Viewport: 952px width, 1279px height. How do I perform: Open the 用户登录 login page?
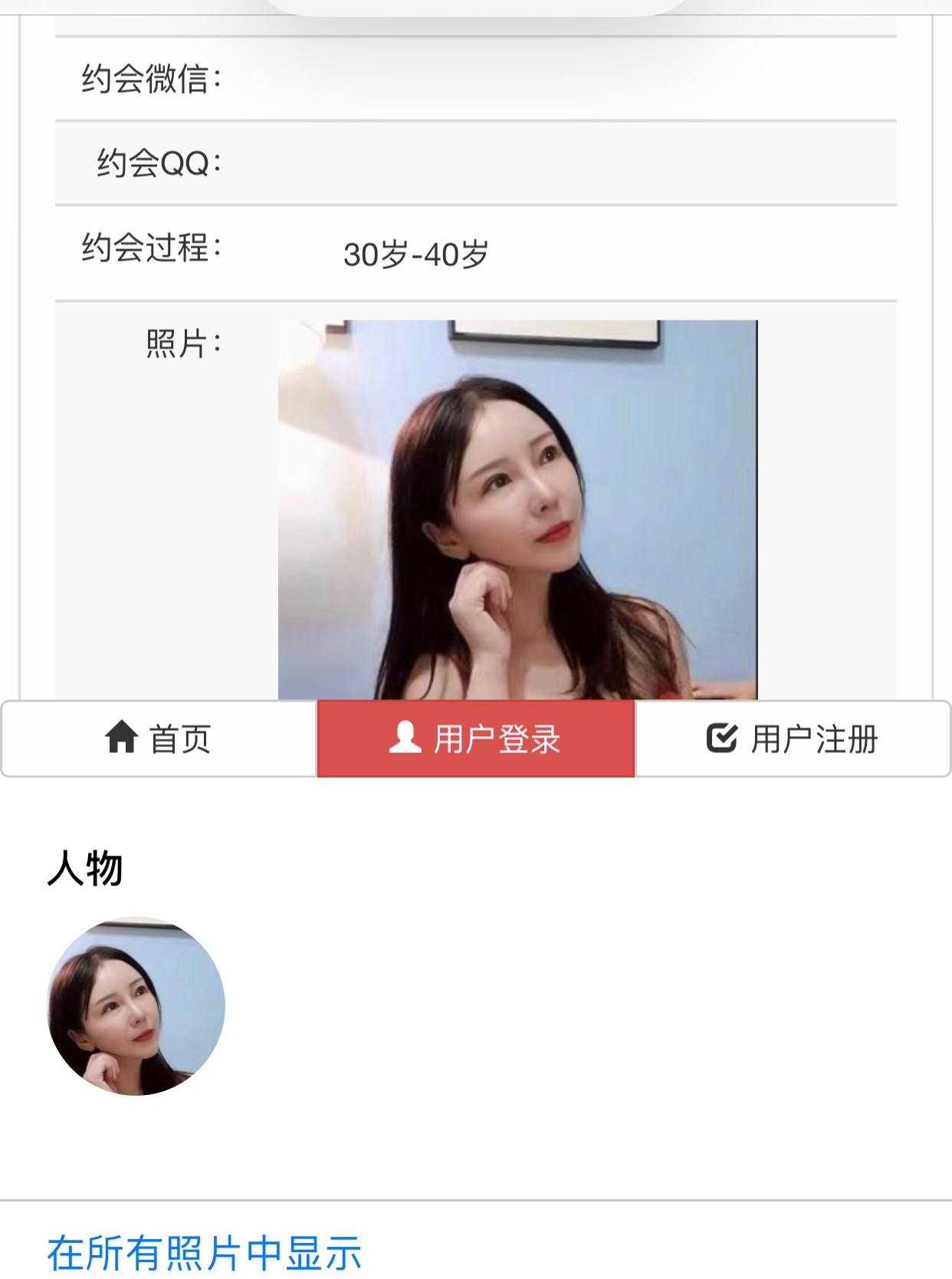476,739
